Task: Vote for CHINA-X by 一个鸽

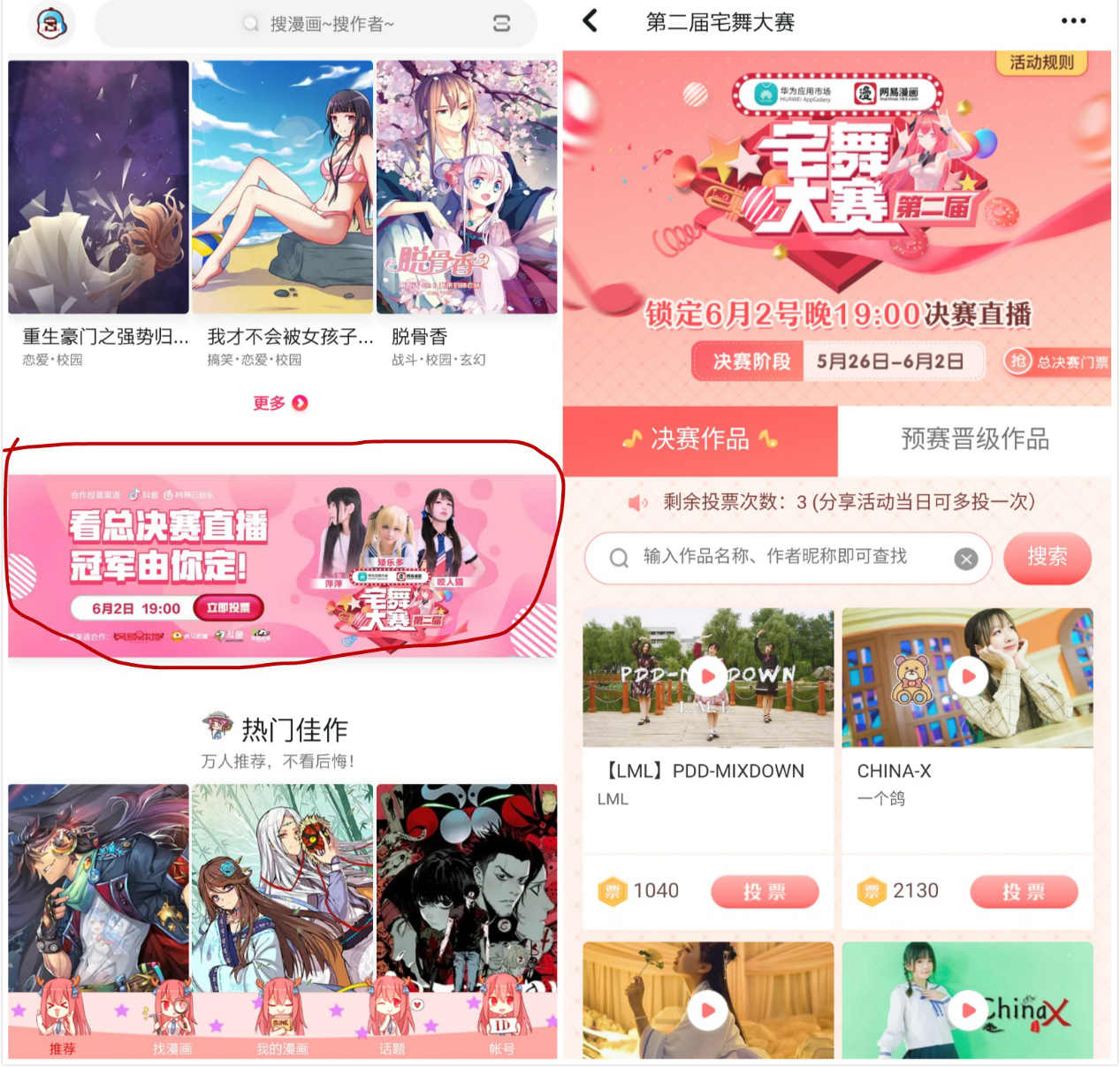Action: [1023, 892]
